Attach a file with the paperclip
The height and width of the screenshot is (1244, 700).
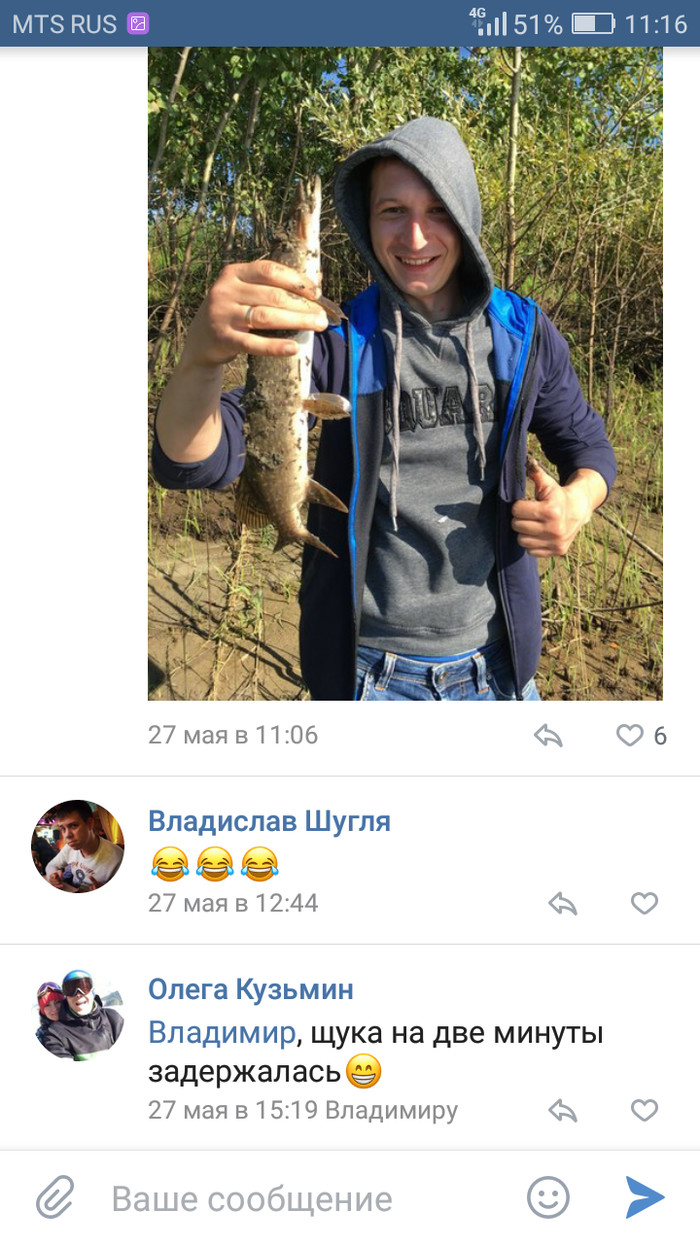click(56, 1197)
